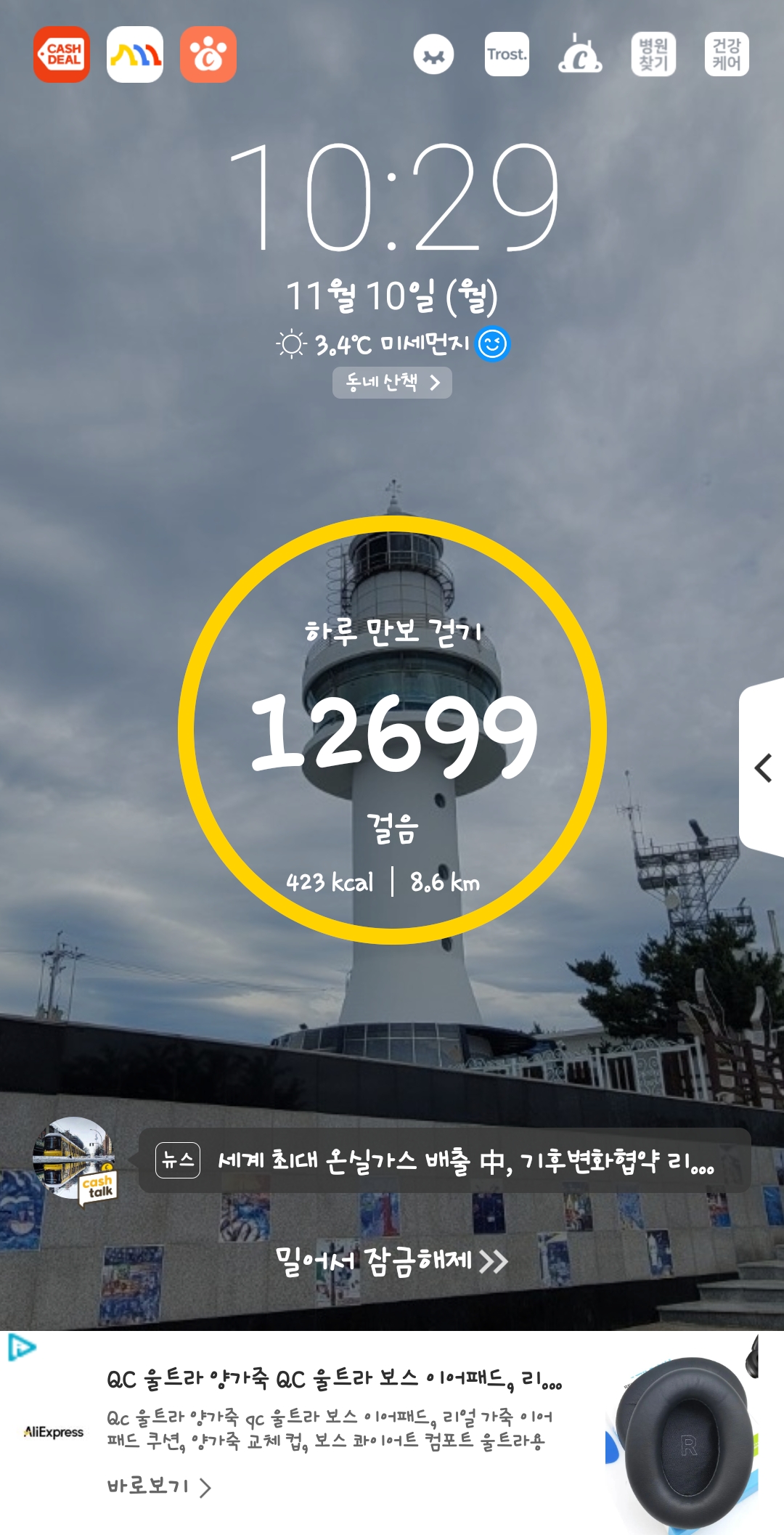The width and height of the screenshot is (784, 1535).
Task: Open the Cash Deal shortcut icon
Action: [x=62, y=54]
